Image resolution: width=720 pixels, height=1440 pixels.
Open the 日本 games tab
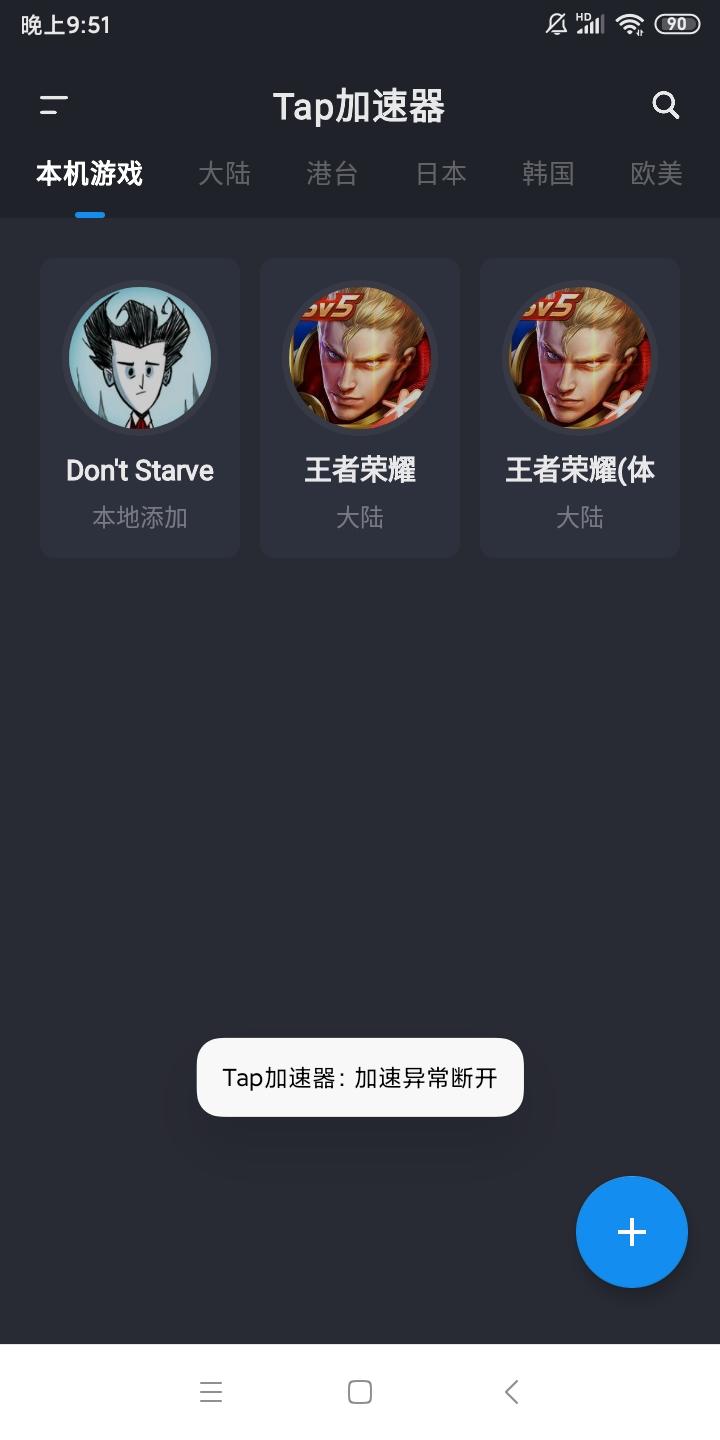pos(440,173)
